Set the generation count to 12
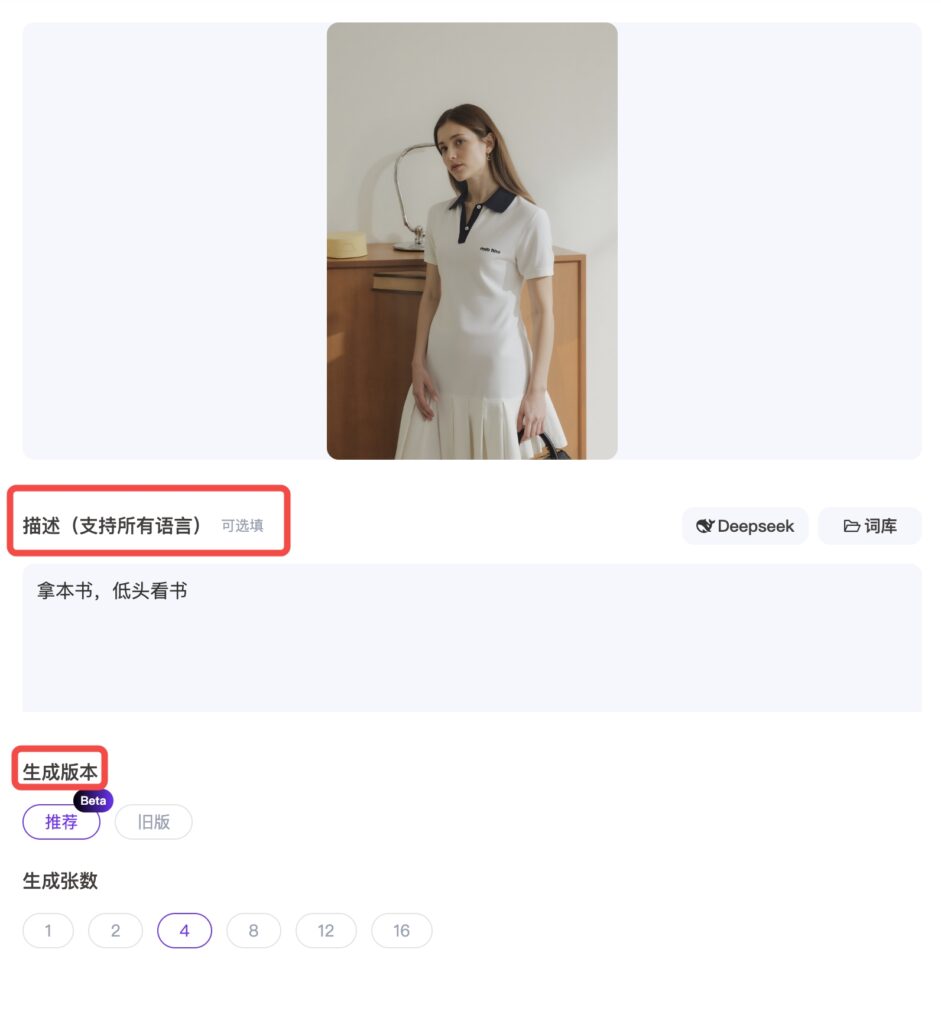 pos(326,931)
